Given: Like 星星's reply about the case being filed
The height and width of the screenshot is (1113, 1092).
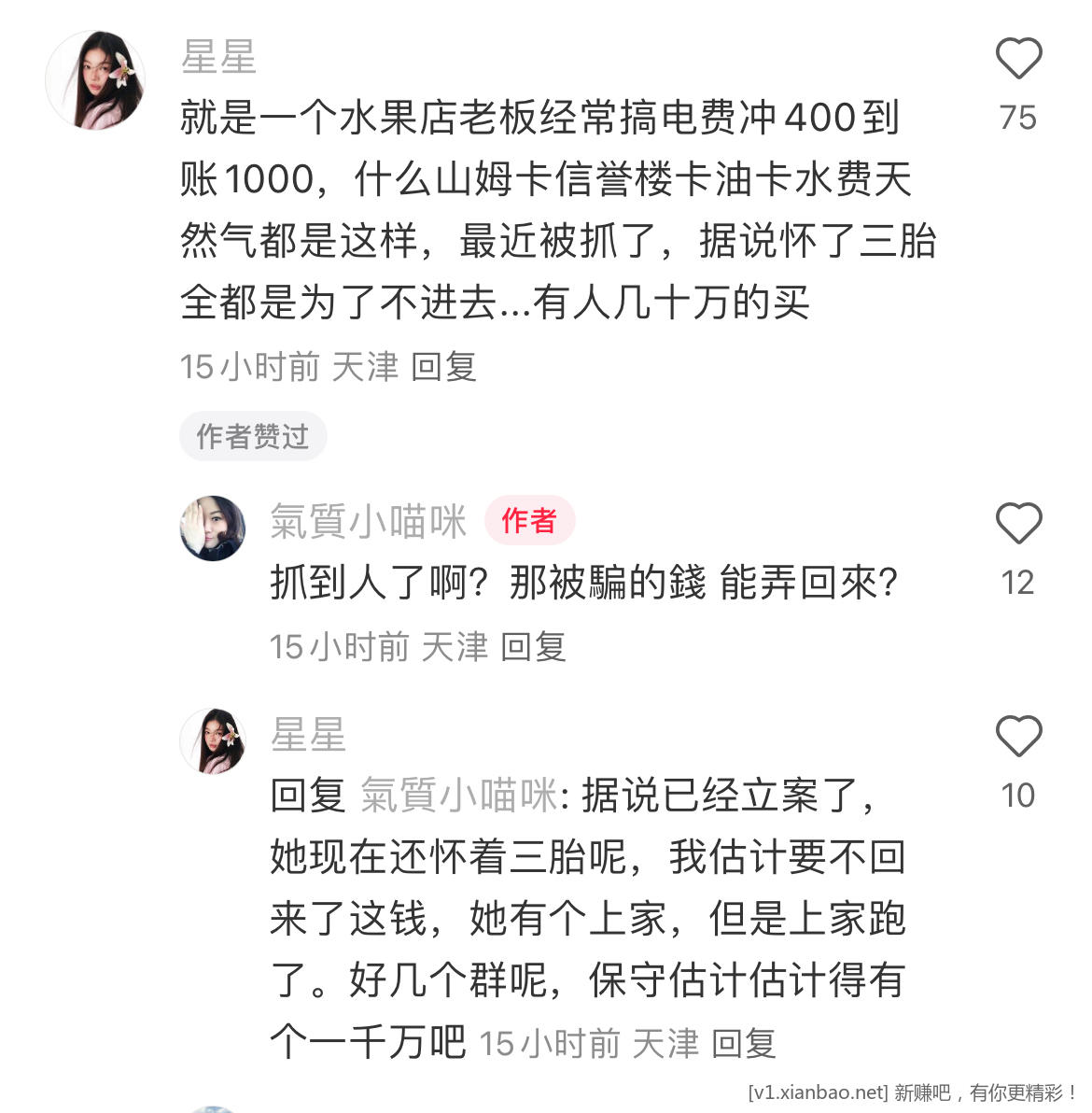Looking at the screenshot, I should [x=1018, y=737].
